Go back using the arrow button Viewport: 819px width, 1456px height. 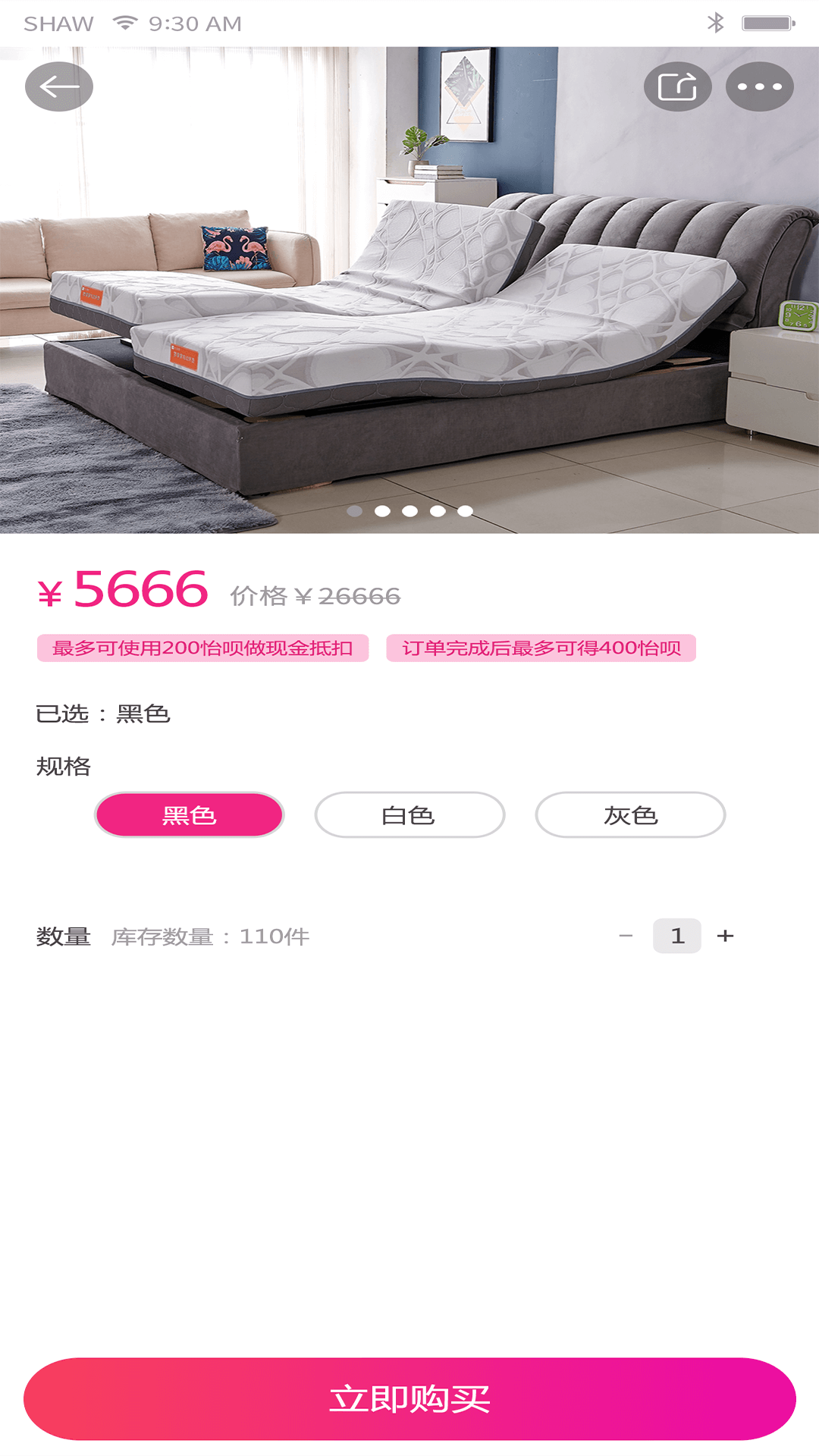59,87
